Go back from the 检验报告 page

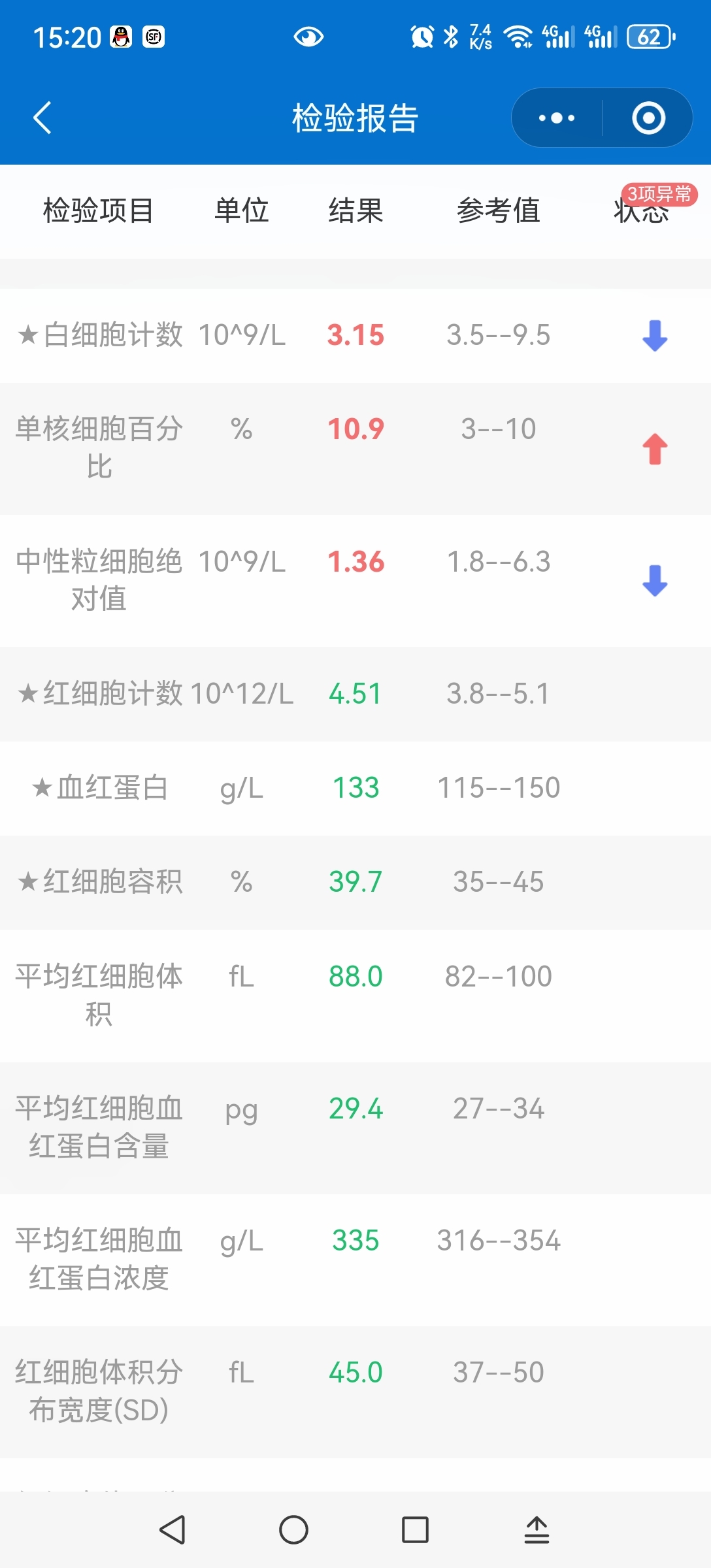tap(42, 118)
